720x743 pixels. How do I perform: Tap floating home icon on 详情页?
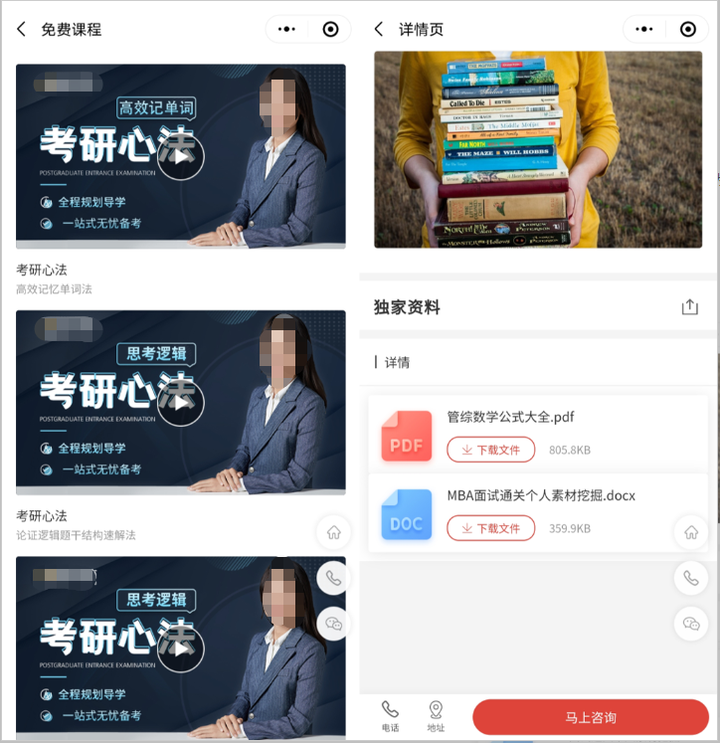click(x=691, y=532)
